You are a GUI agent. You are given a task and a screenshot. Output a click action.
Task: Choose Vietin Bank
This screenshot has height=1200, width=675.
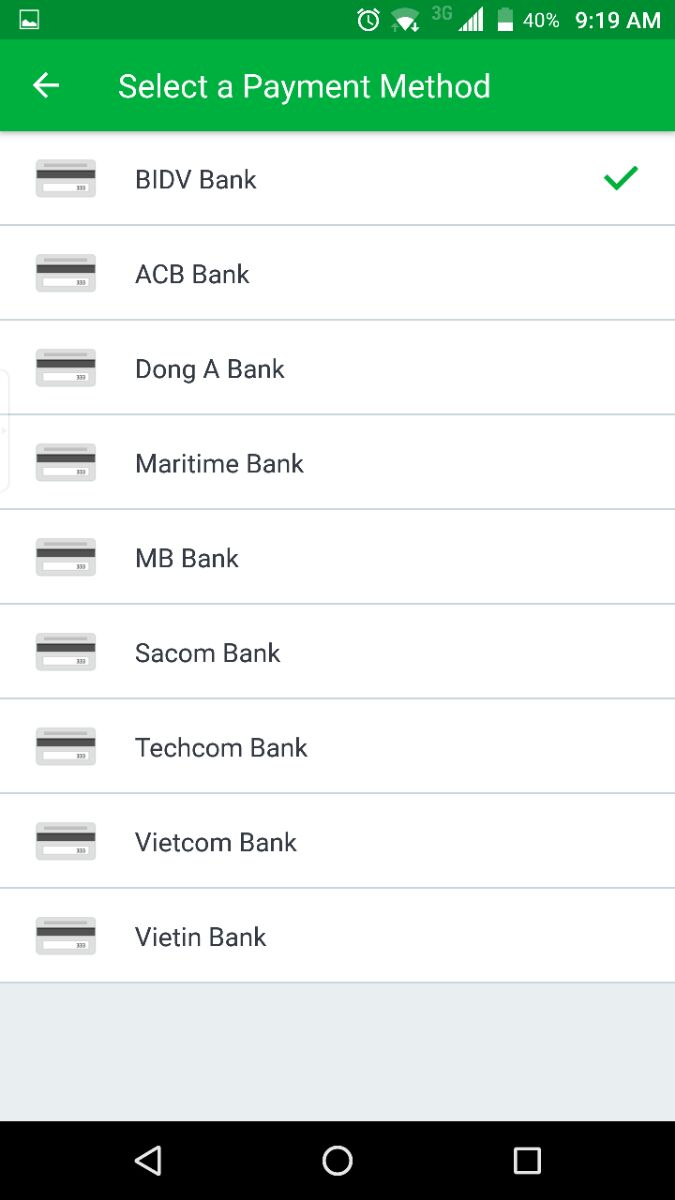tap(337, 936)
